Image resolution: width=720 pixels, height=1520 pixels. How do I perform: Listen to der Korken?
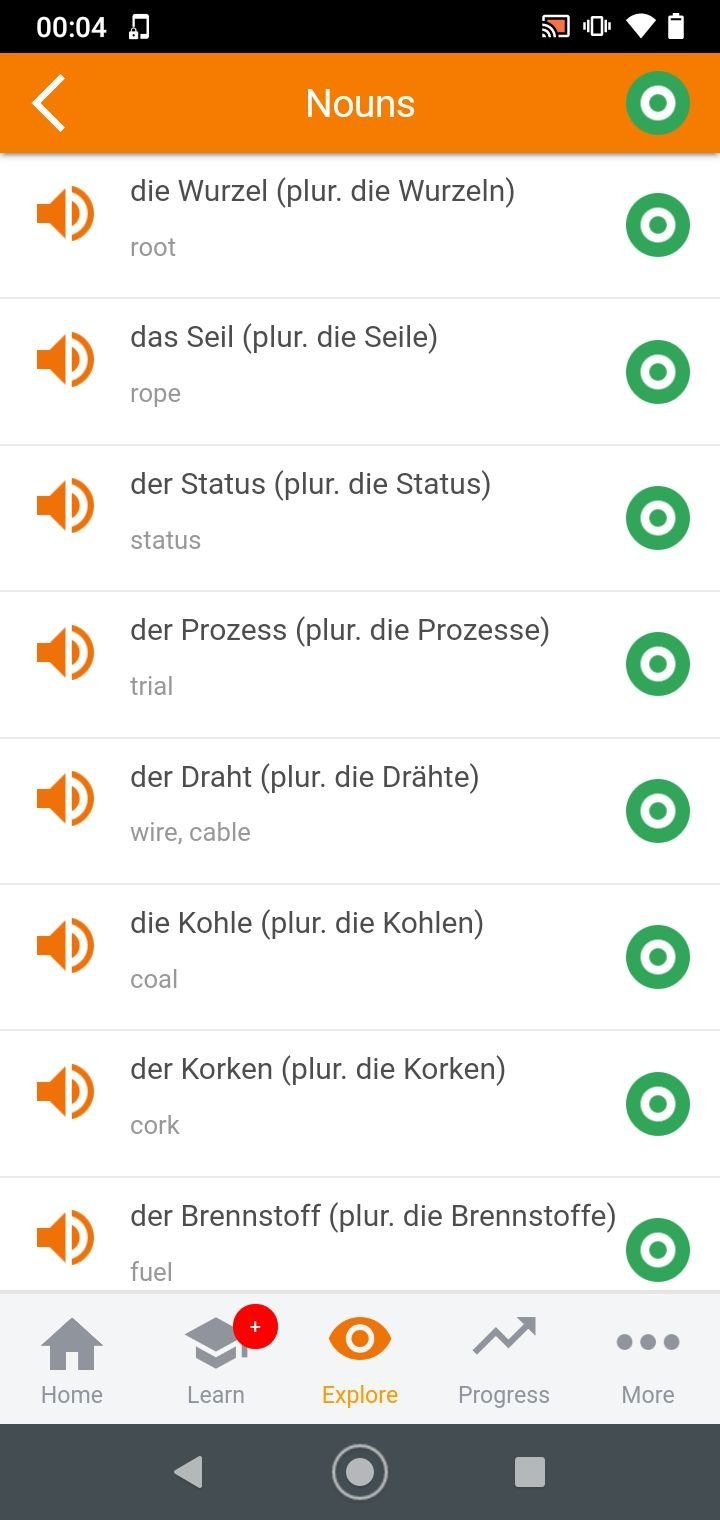point(65,1091)
